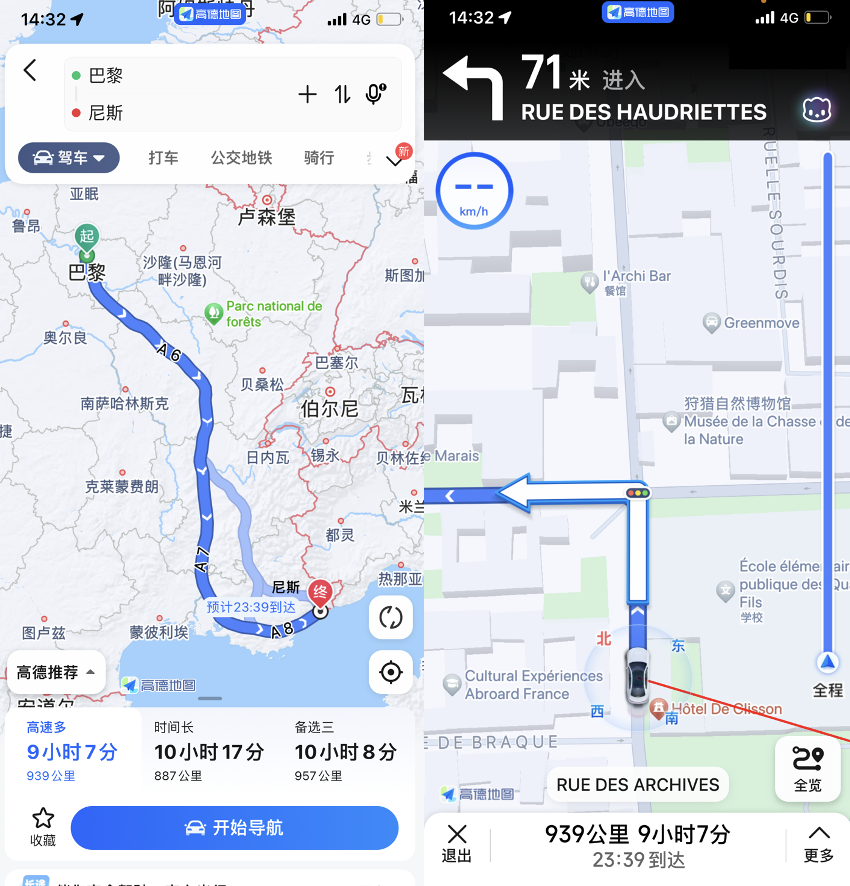850x886 pixels.
Task: Edit the starting point 巴黎
Action: tap(150, 75)
